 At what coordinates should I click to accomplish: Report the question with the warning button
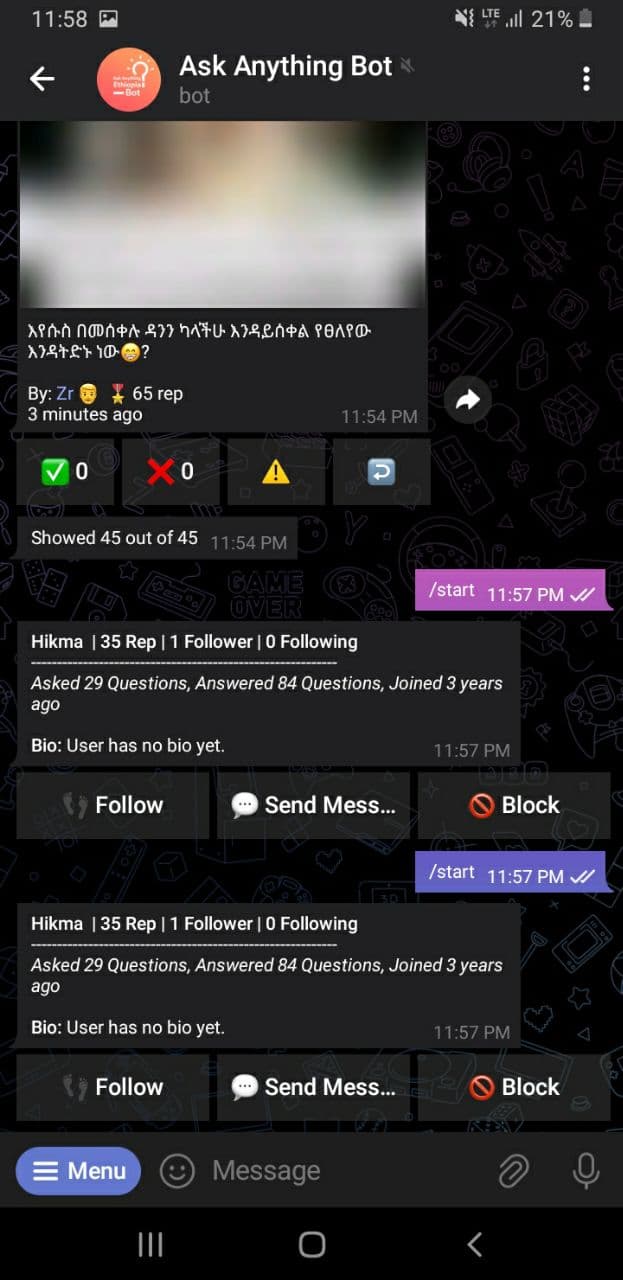pos(276,471)
